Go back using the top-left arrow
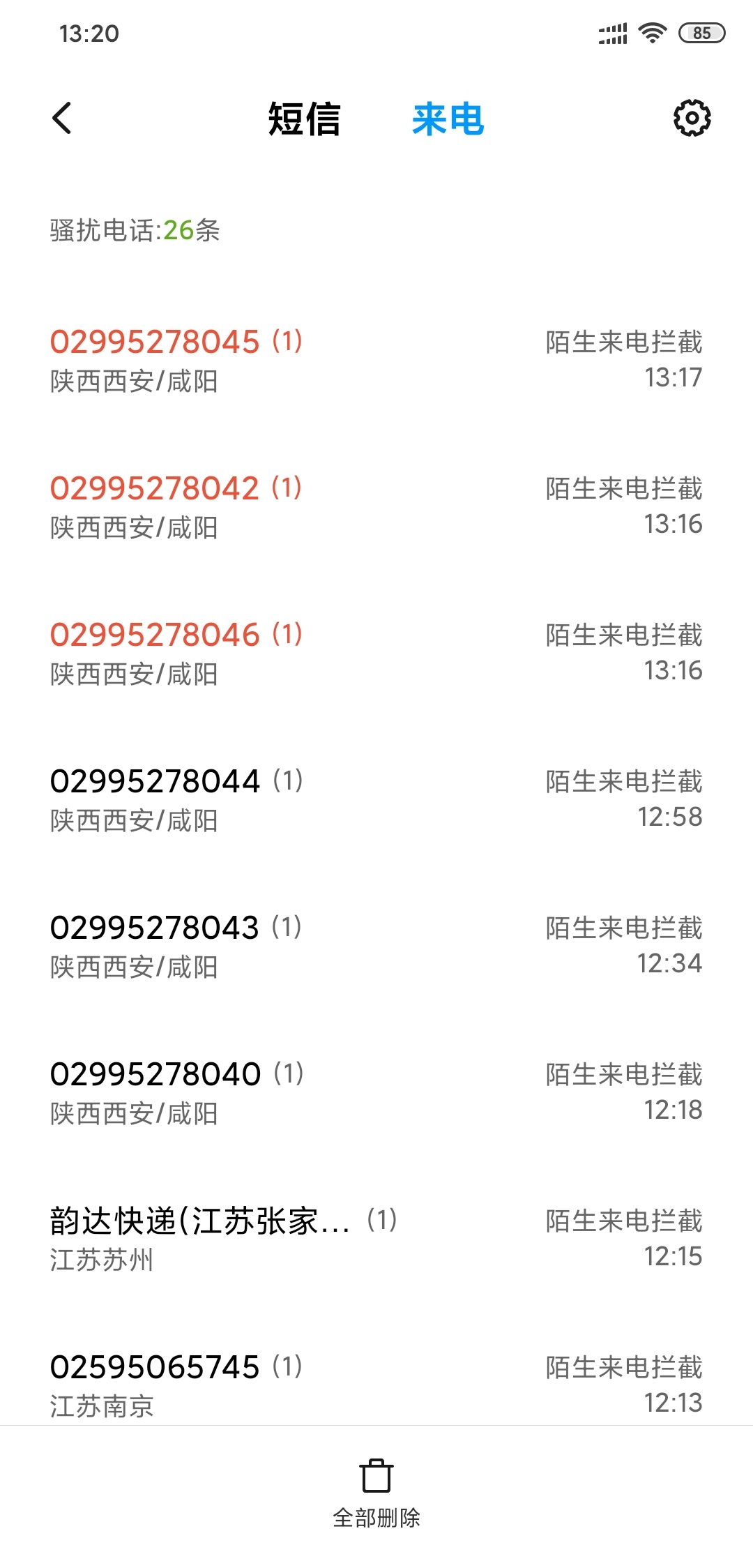 (62, 118)
